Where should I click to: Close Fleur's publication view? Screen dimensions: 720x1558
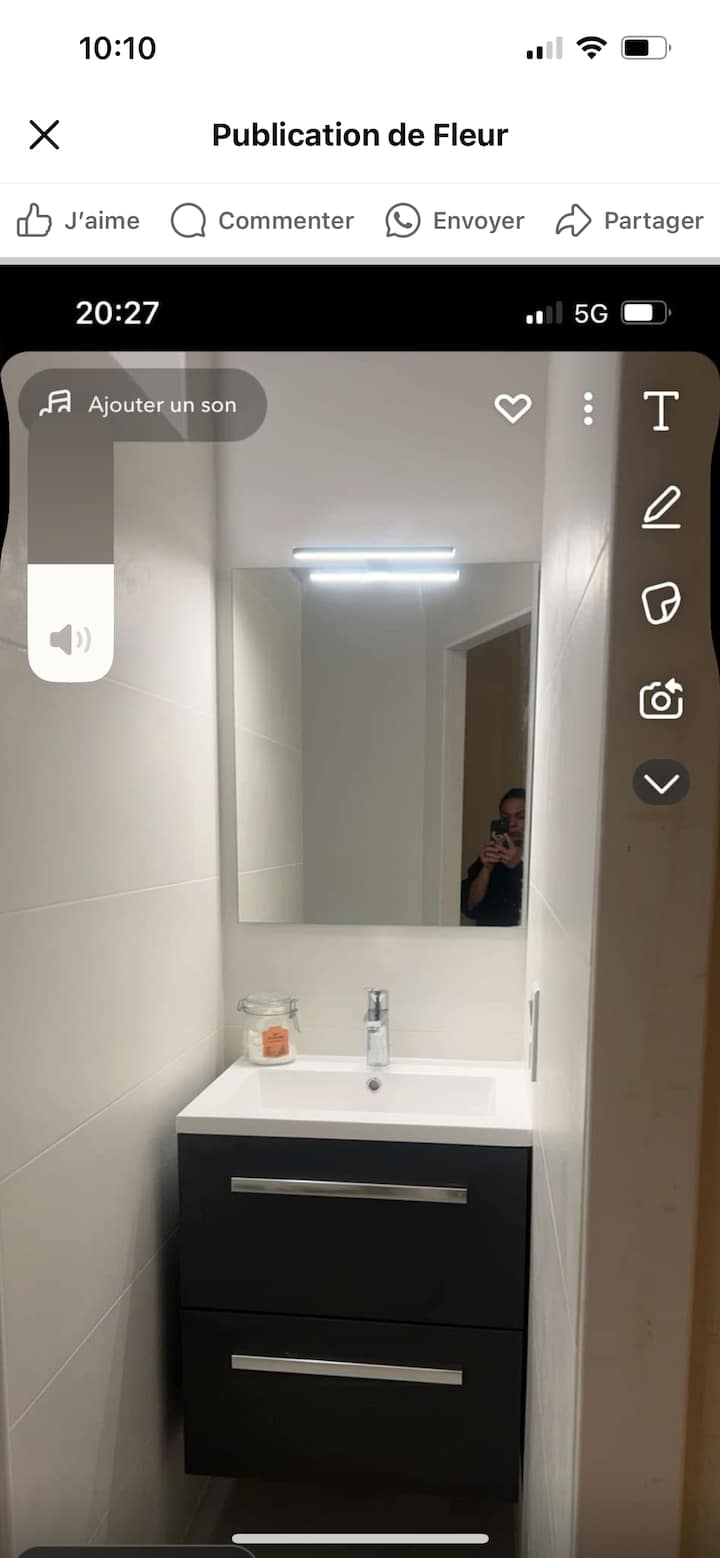coord(44,135)
